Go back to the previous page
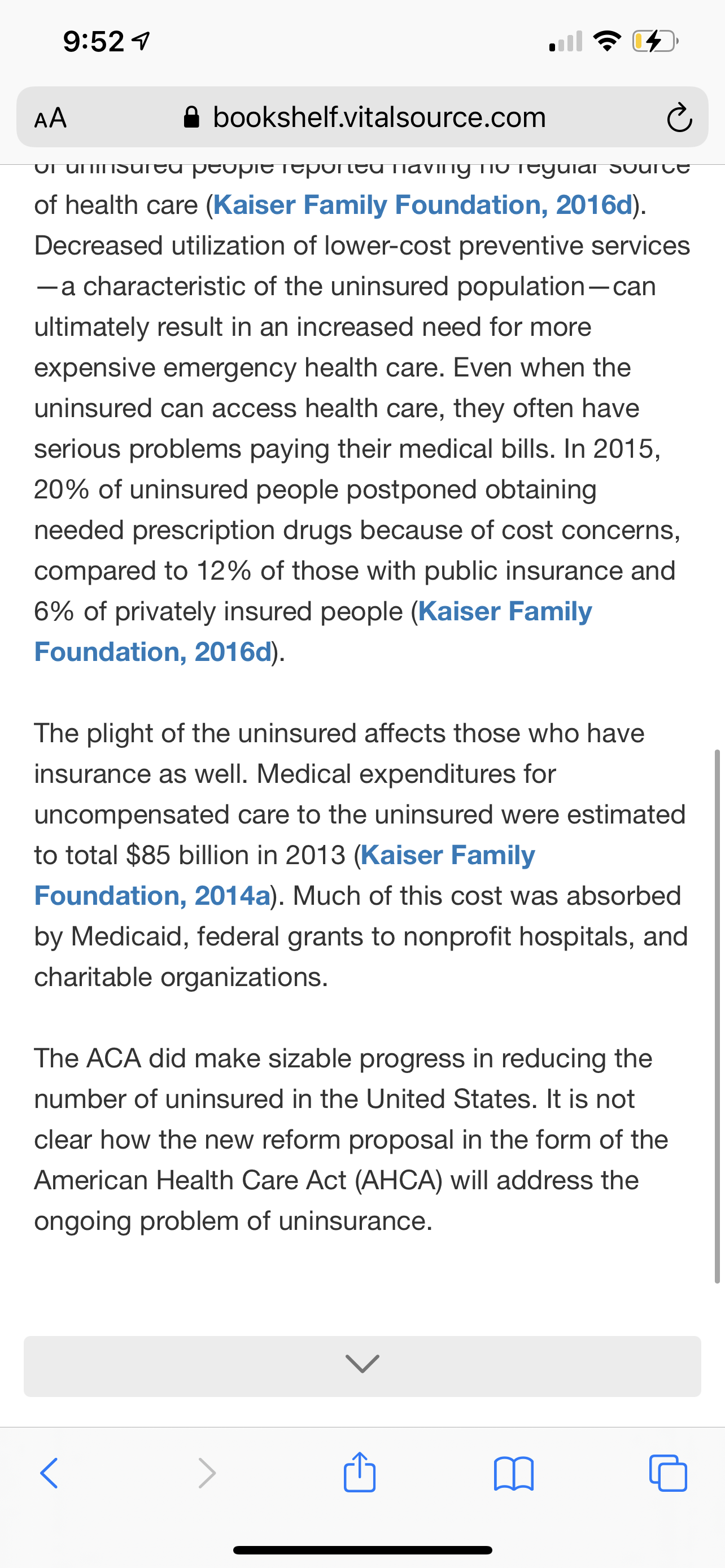The width and height of the screenshot is (725, 1568). tap(49, 1473)
